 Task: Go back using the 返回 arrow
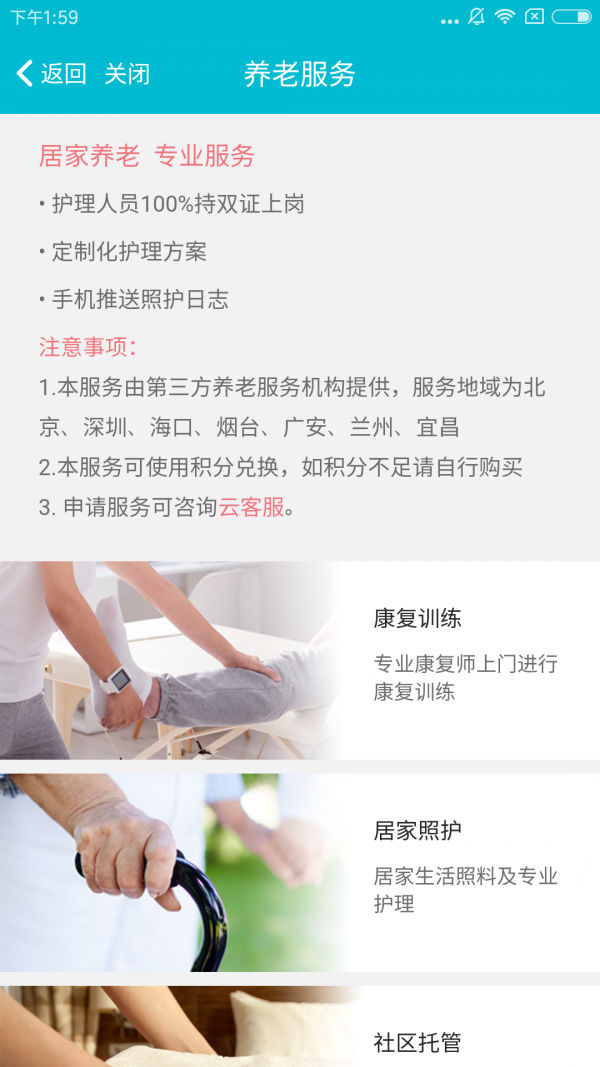click(x=50, y=74)
